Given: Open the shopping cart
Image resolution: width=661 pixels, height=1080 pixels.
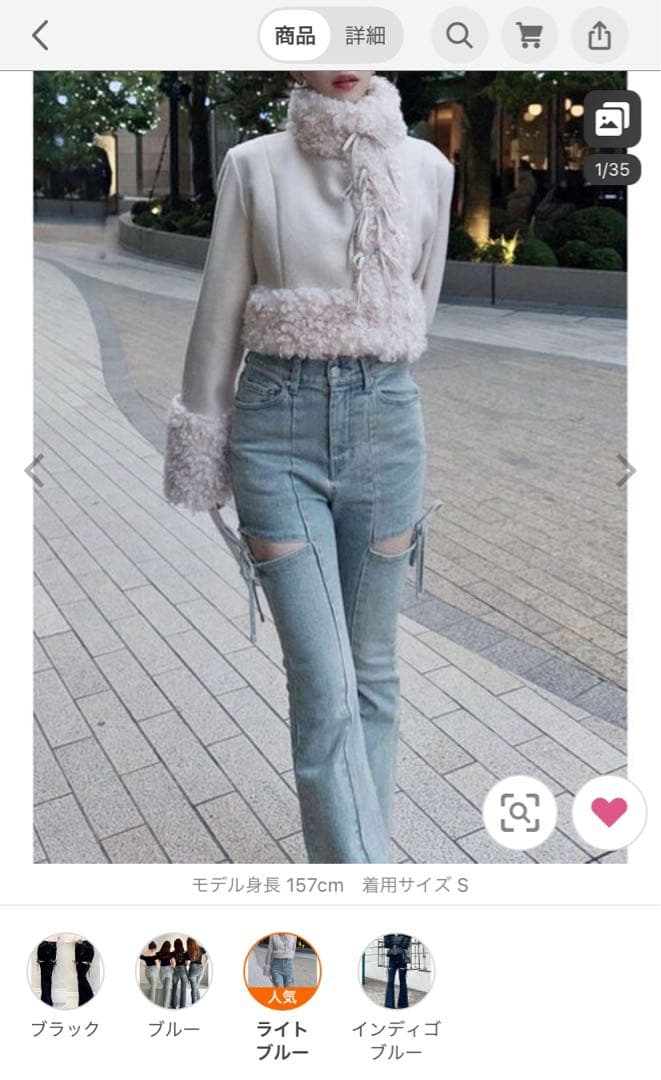Looking at the screenshot, I should (x=529, y=36).
